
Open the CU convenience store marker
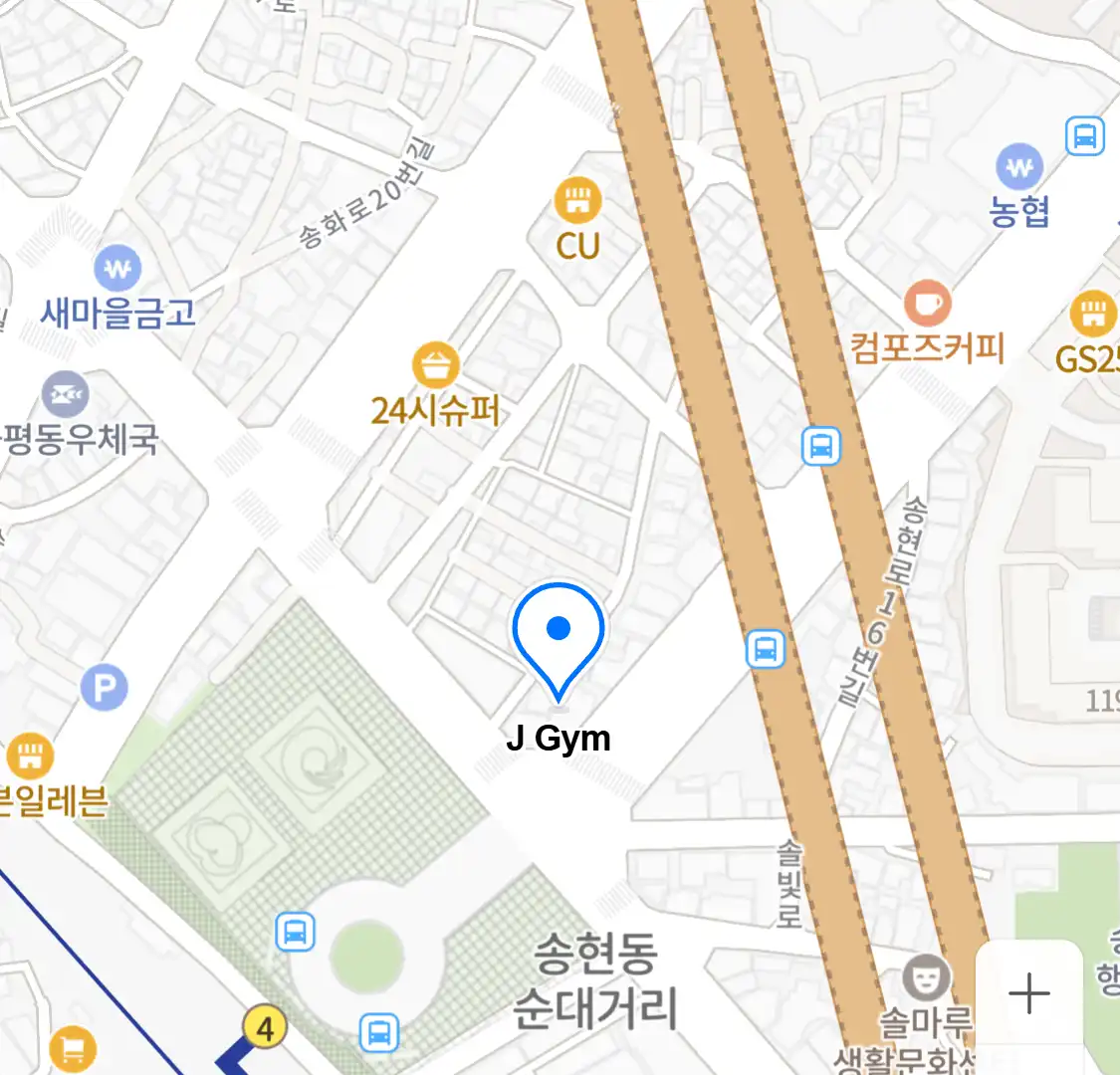coord(577,201)
